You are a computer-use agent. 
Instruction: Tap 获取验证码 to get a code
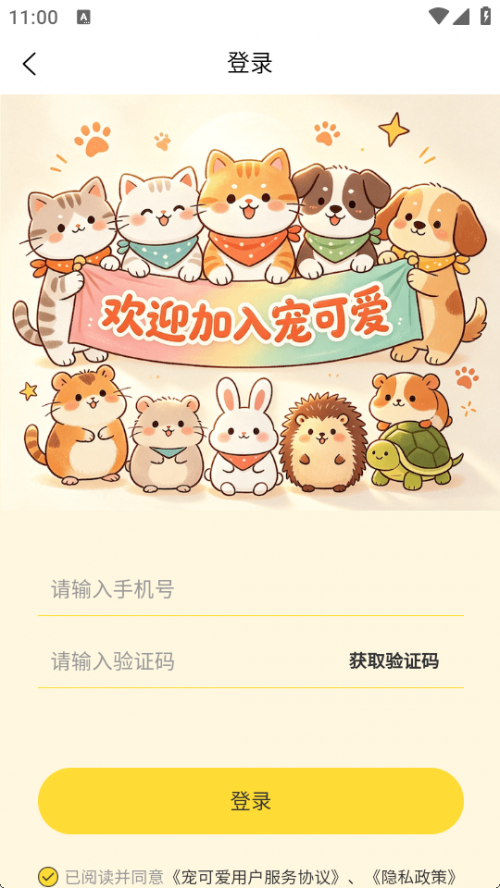click(394, 661)
